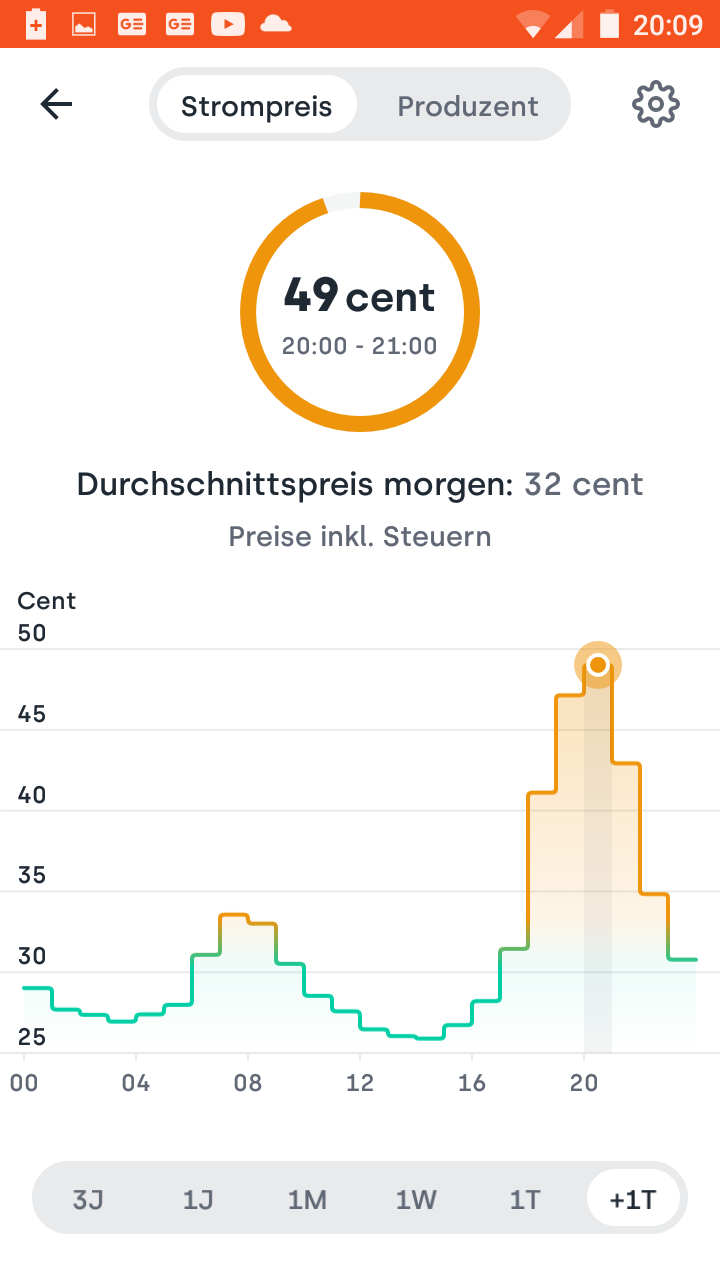Tap the +1T tomorrow range
Screen dimensions: 720x1280
tap(633, 1199)
